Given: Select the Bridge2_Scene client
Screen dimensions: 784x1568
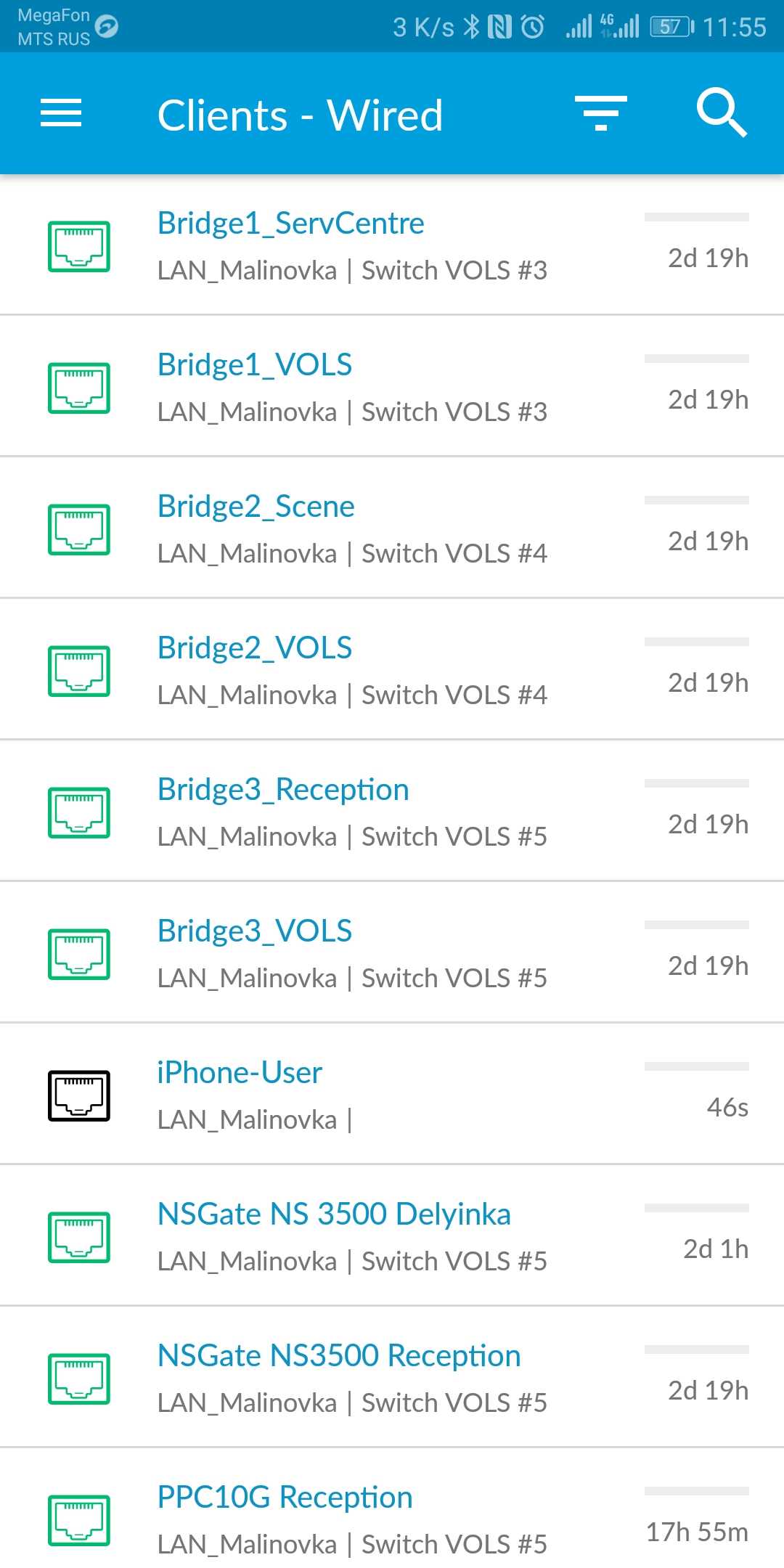Looking at the screenshot, I should [392, 528].
